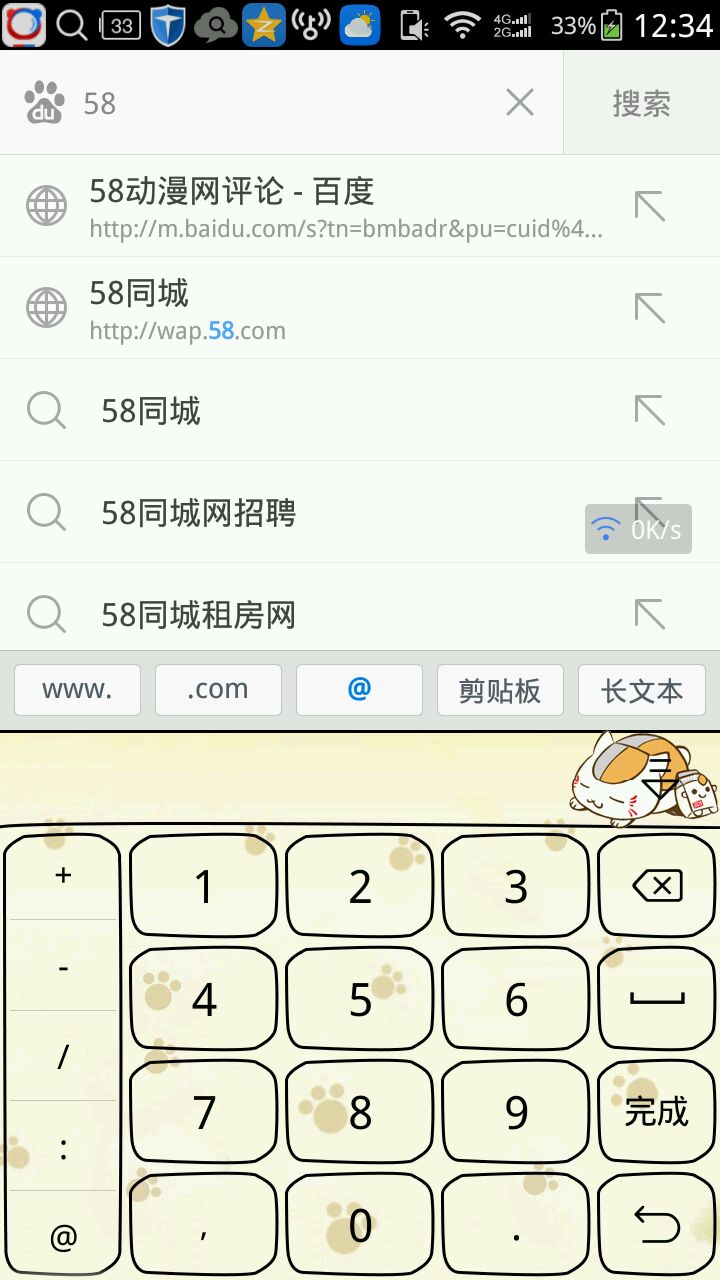This screenshot has width=720, height=1280.
Task: Tap the backspace key on the keyboard
Action: click(656, 886)
